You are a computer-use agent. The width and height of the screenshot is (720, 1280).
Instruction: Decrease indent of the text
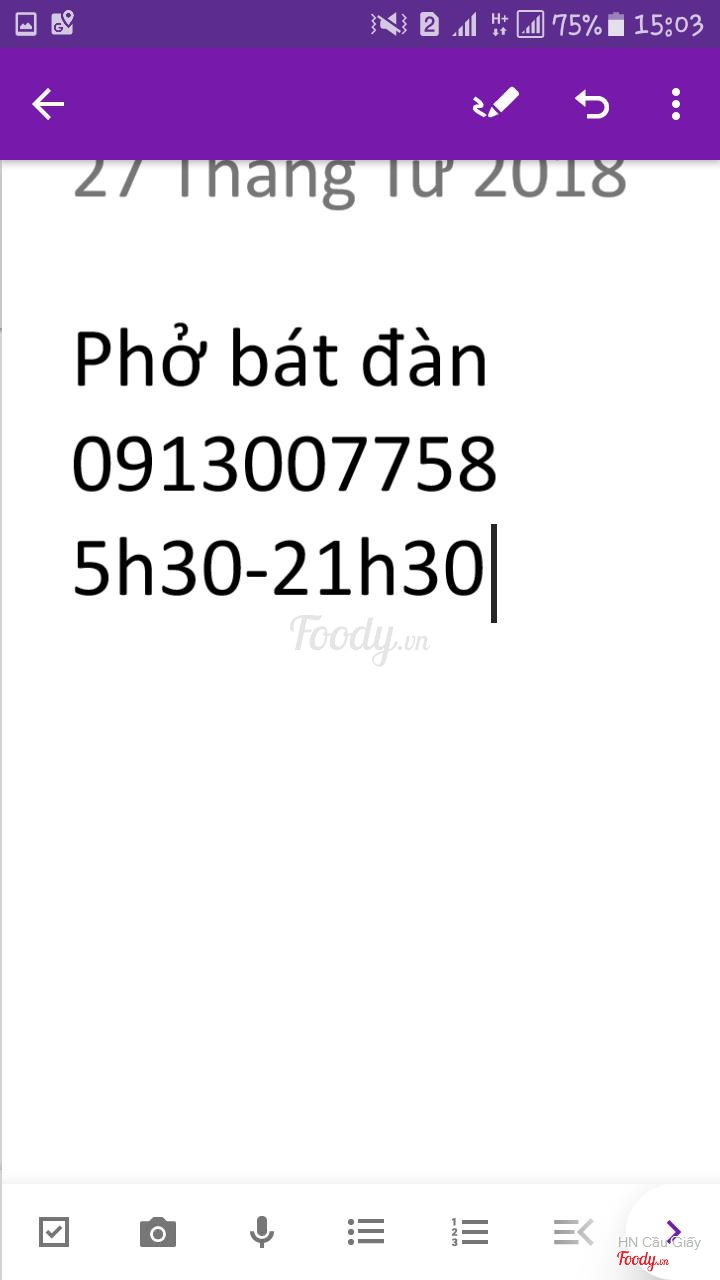click(573, 1232)
